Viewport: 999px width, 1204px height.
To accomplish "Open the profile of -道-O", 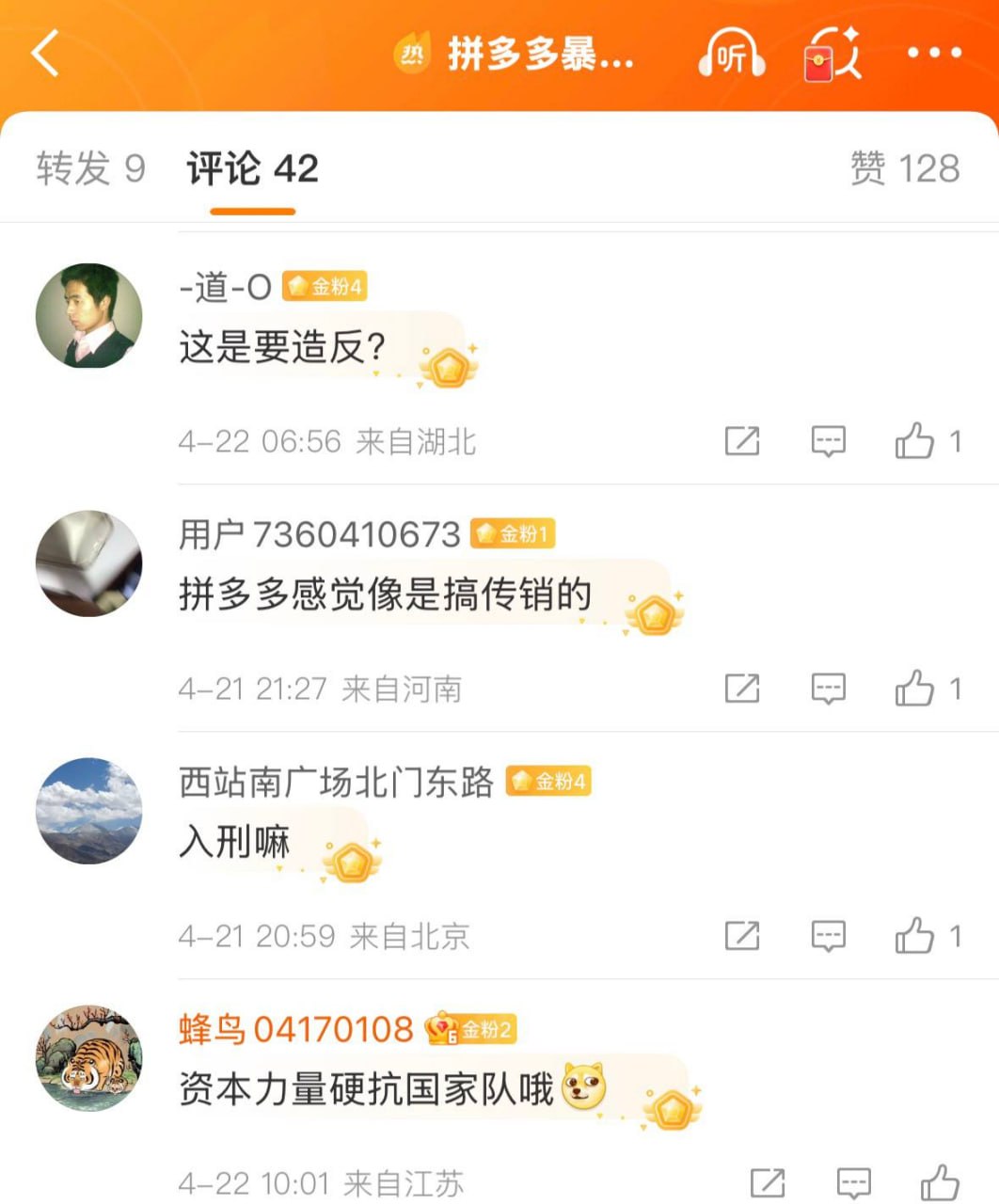I will 223,287.
